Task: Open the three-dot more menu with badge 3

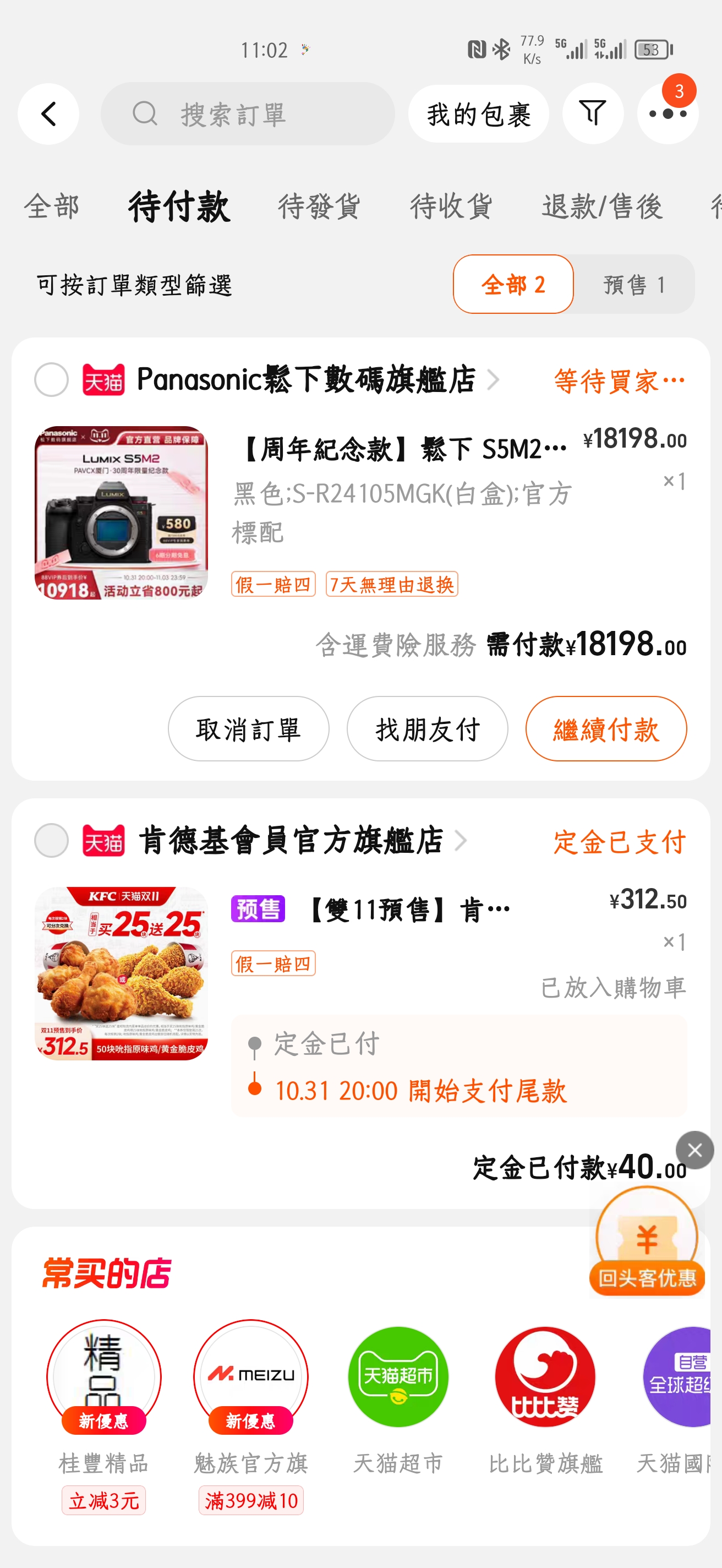Action: click(x=668, y=113)
